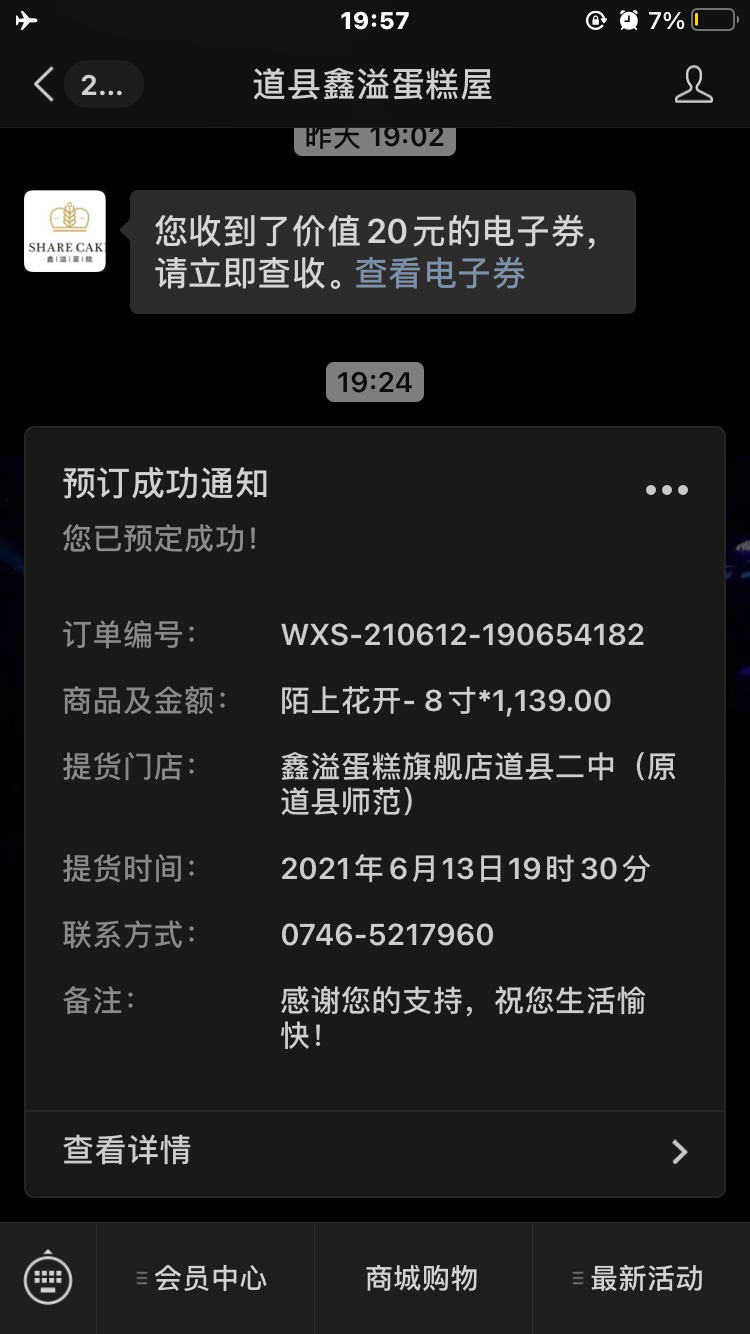Open the 查看电子券 link
750x1334 pixels.
440,273
